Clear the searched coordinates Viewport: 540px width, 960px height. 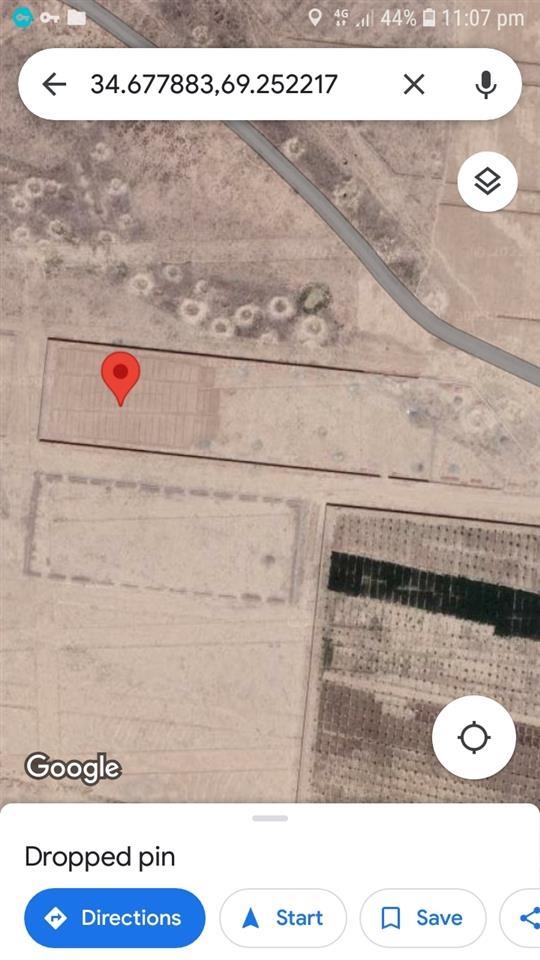tap(414, 84)
